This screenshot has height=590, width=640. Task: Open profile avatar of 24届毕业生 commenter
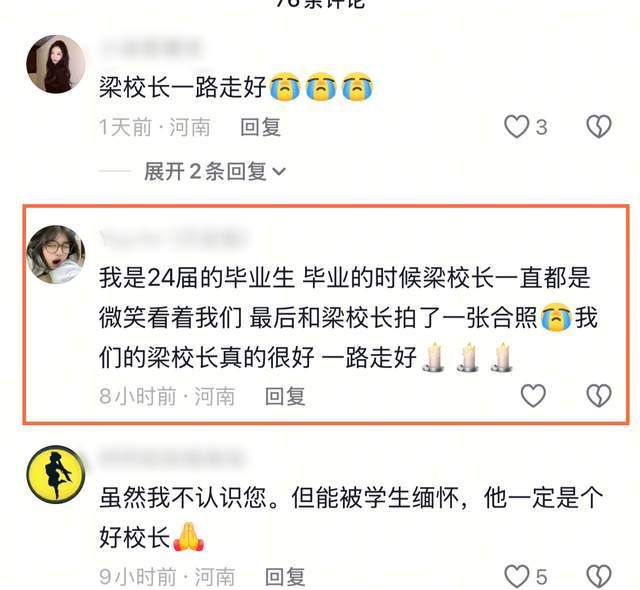pos(56,254)
